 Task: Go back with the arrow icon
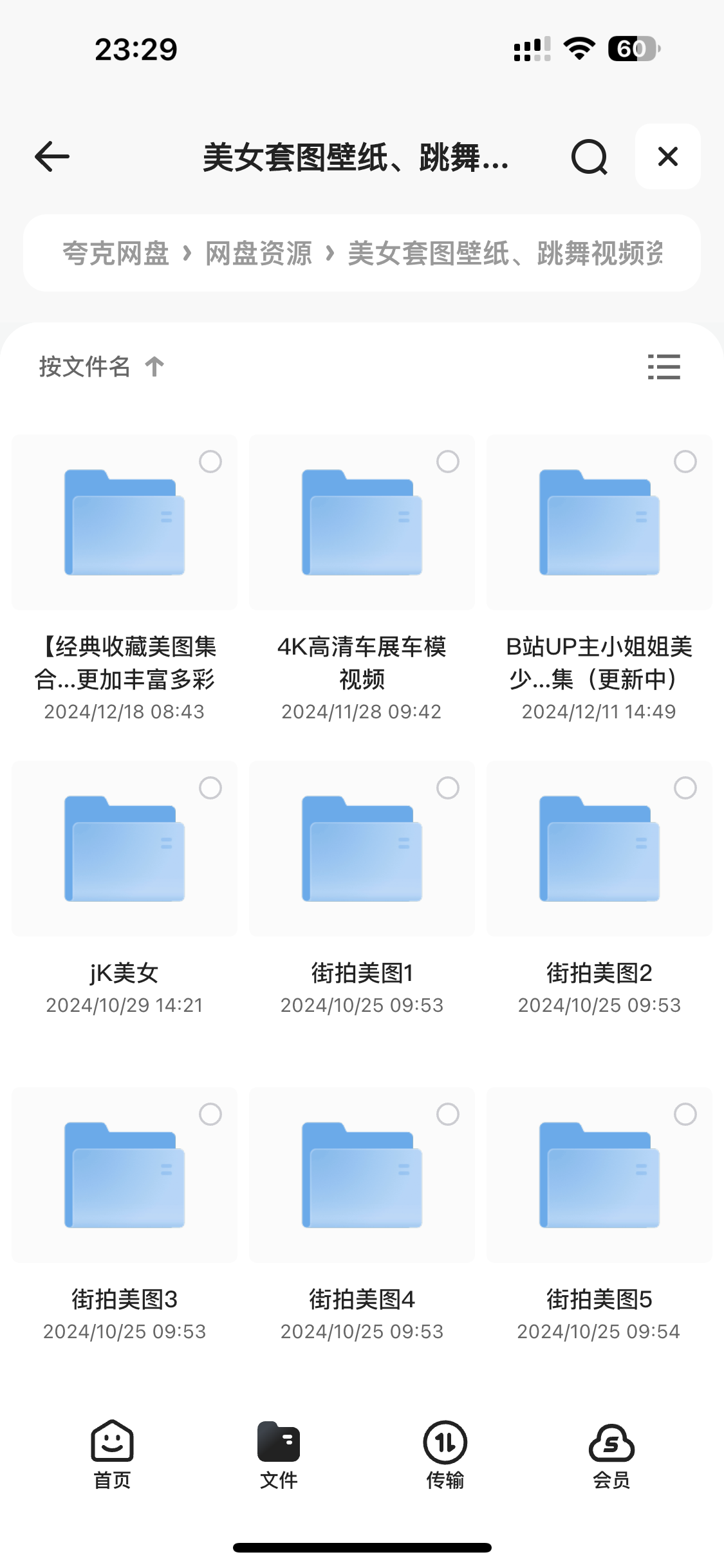(52, 156)
